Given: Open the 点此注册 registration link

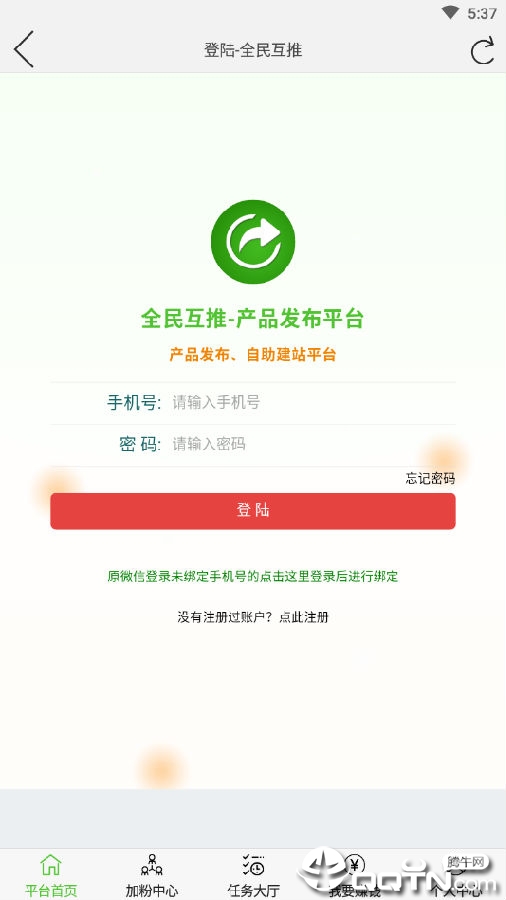Looking at the screenshot, I should pyautogui.click(x=303, y=618).
